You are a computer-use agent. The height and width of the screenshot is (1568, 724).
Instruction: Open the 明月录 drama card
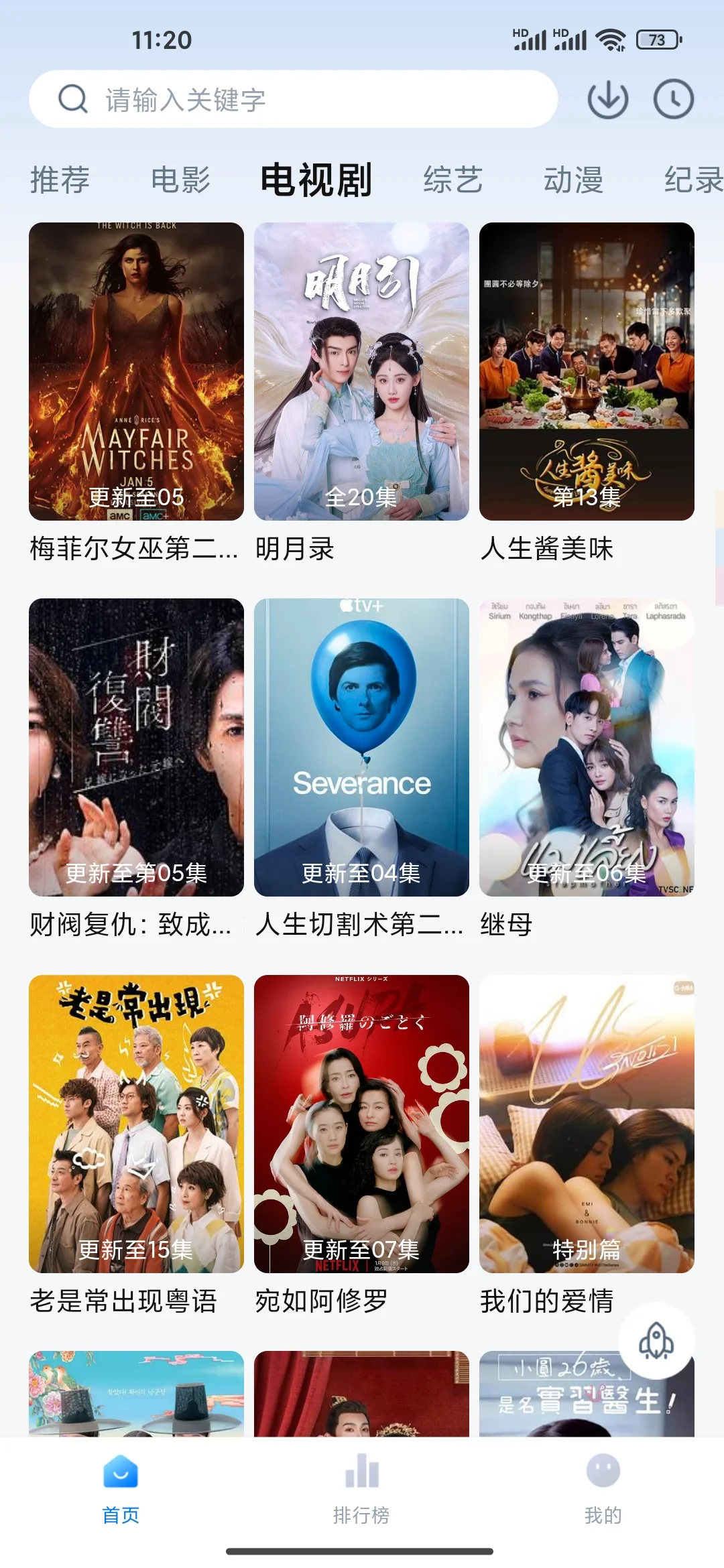[x=361, y=372]
